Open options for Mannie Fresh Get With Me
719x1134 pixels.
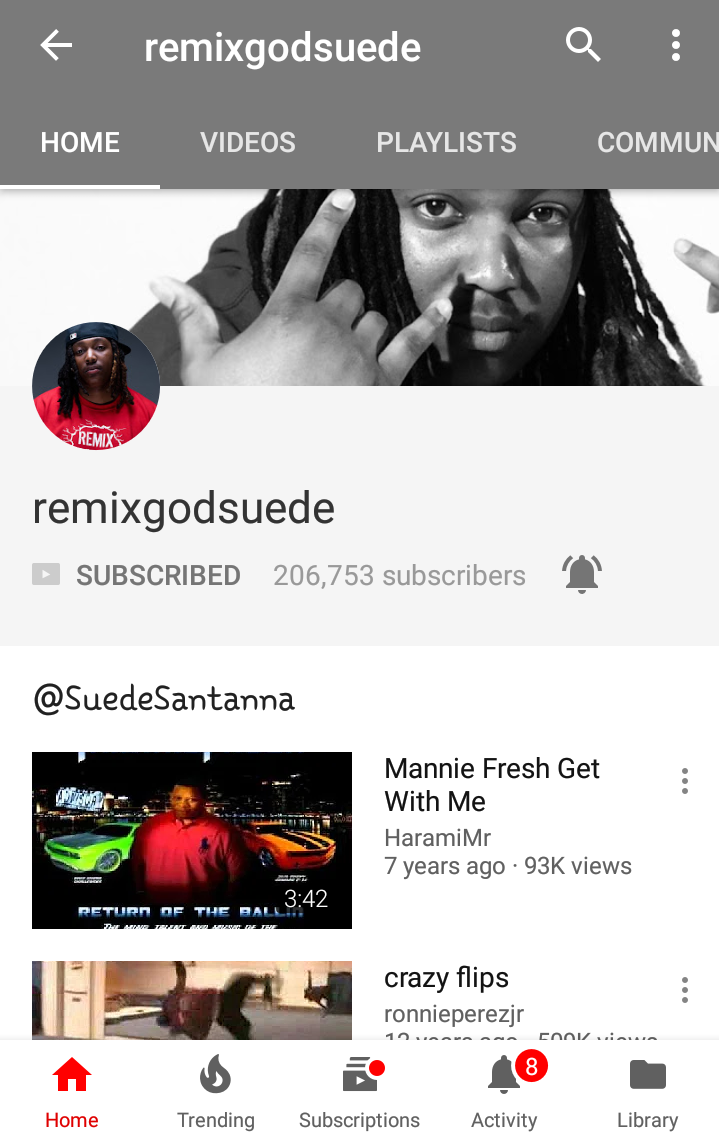point(685,781)
